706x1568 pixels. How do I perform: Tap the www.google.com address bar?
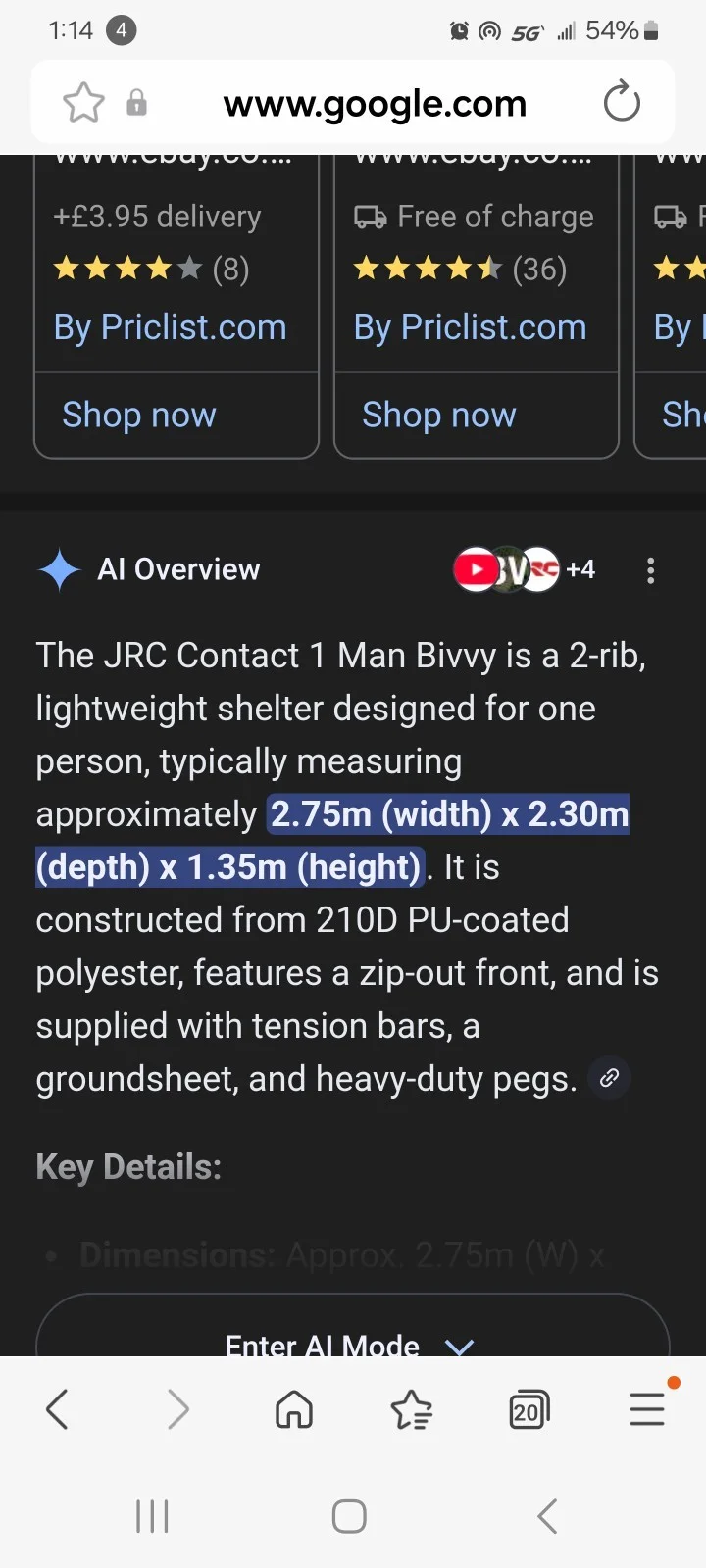[375, 104]
